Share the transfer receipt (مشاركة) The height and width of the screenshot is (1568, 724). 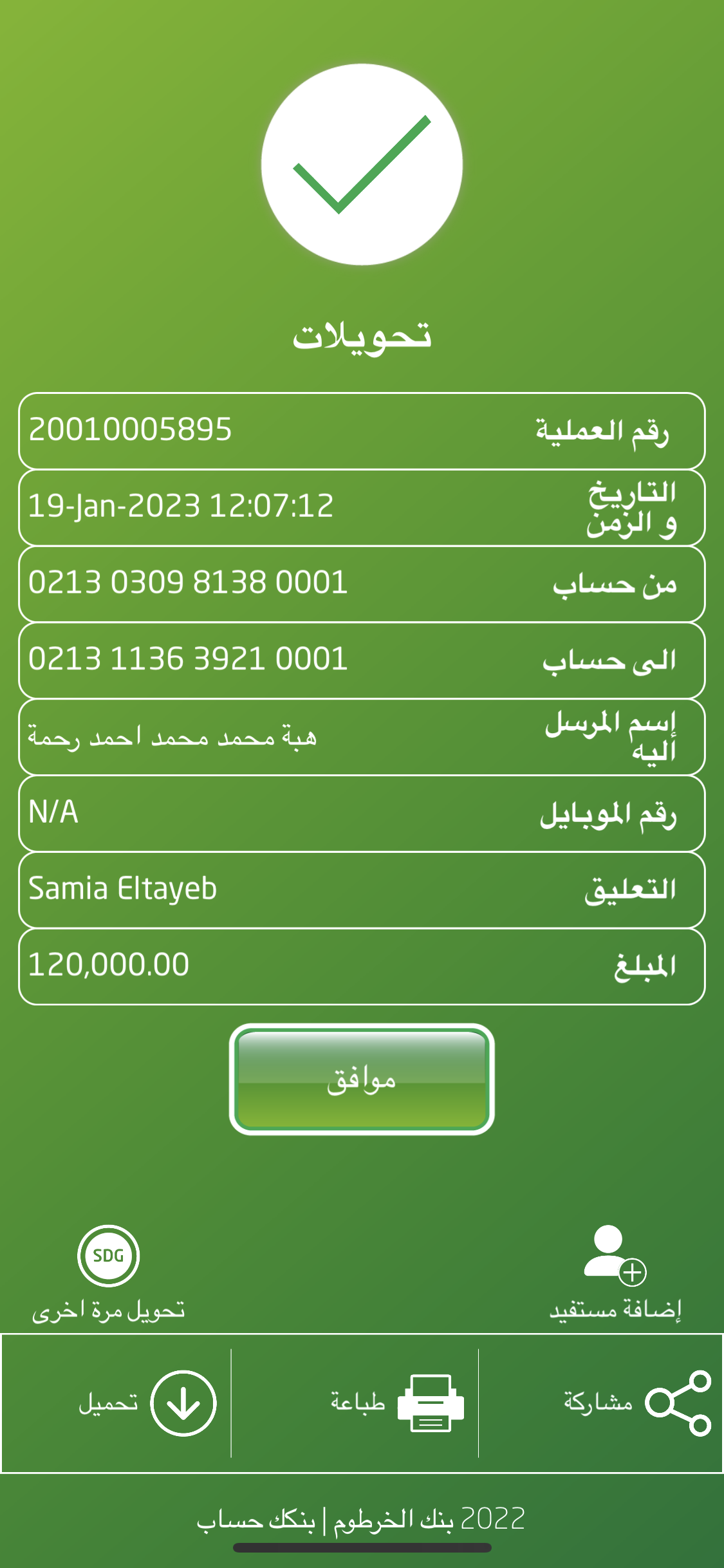click(636, 1403)
